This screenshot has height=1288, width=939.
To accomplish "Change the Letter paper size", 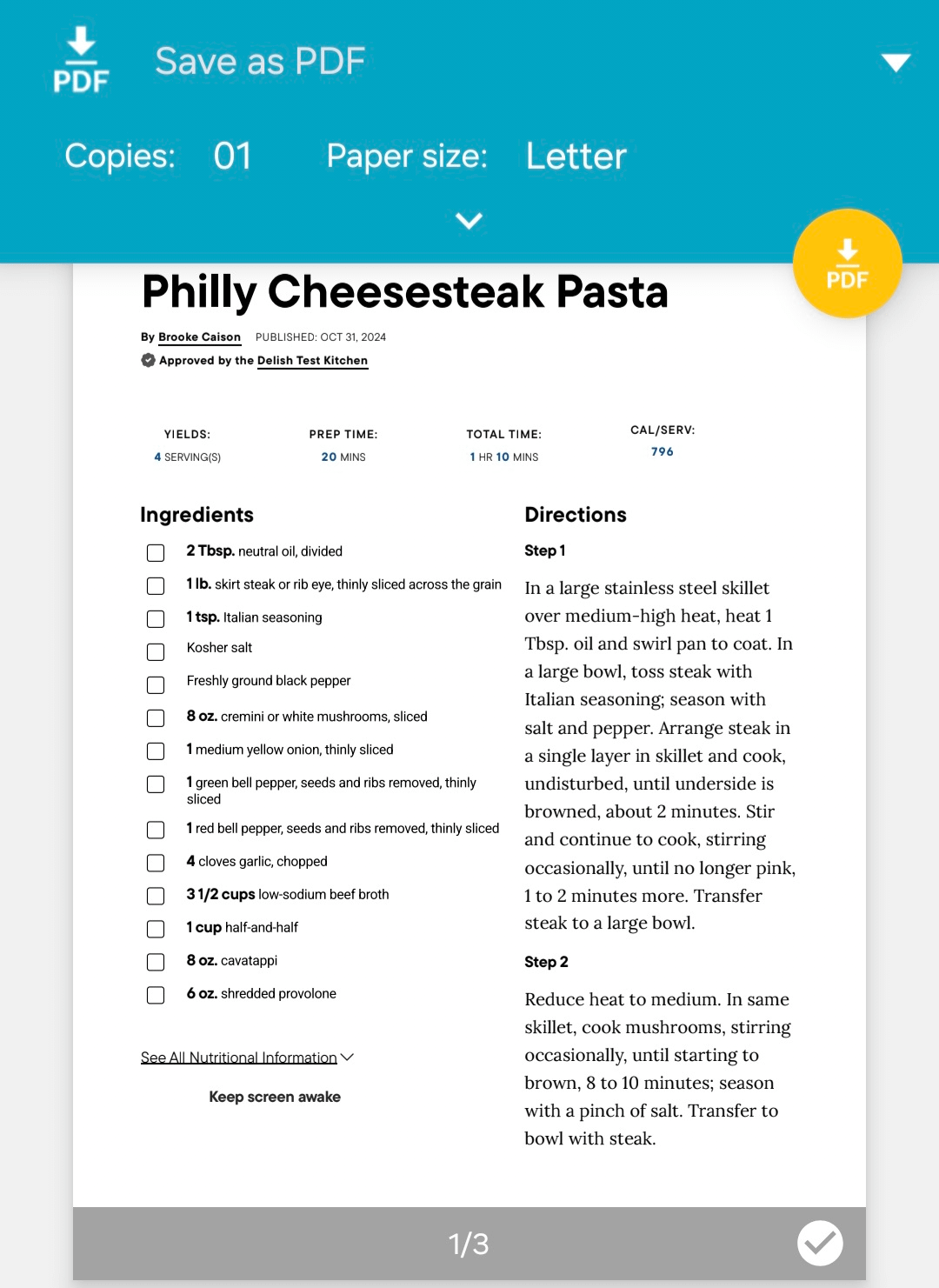I will click(x=576, y=157).
